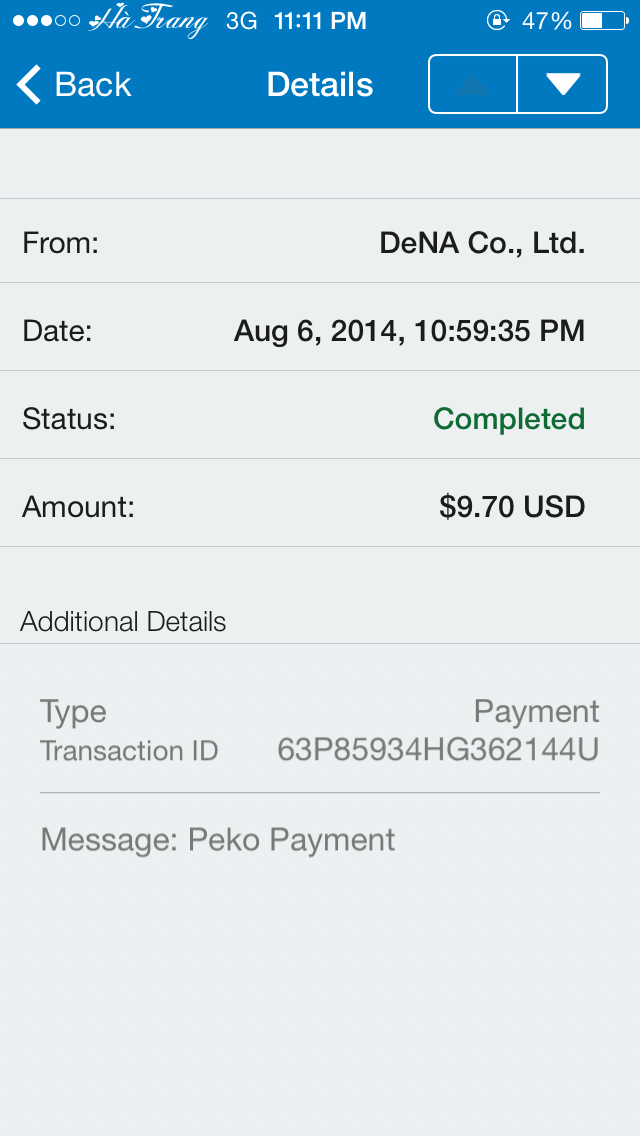Show the next transaction with down arrow
The width and height of the screenshot is (640, 1136).
(x=562, y=85)
